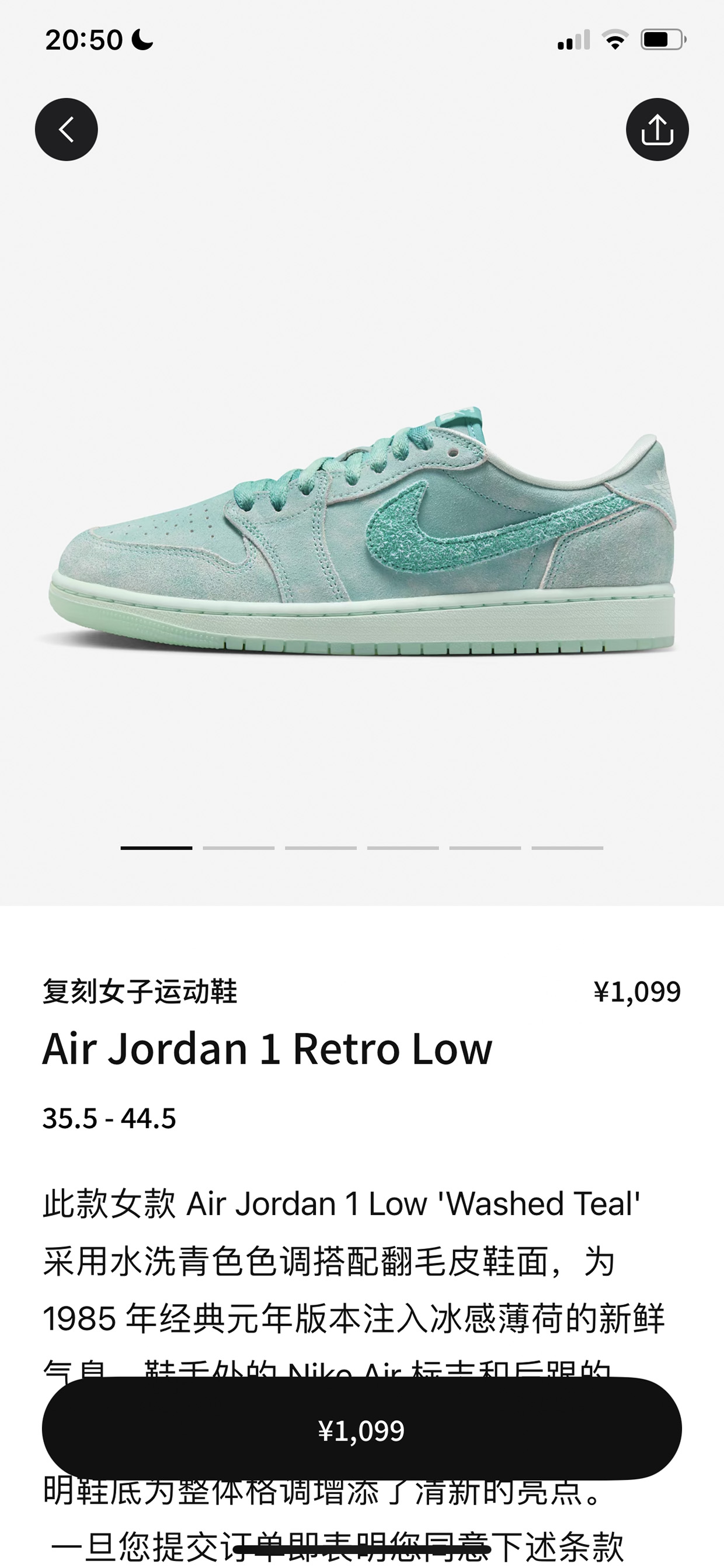Jump to the last image indicator
The height and width of the screenshot is (1568, 724).
pos(567,848)
